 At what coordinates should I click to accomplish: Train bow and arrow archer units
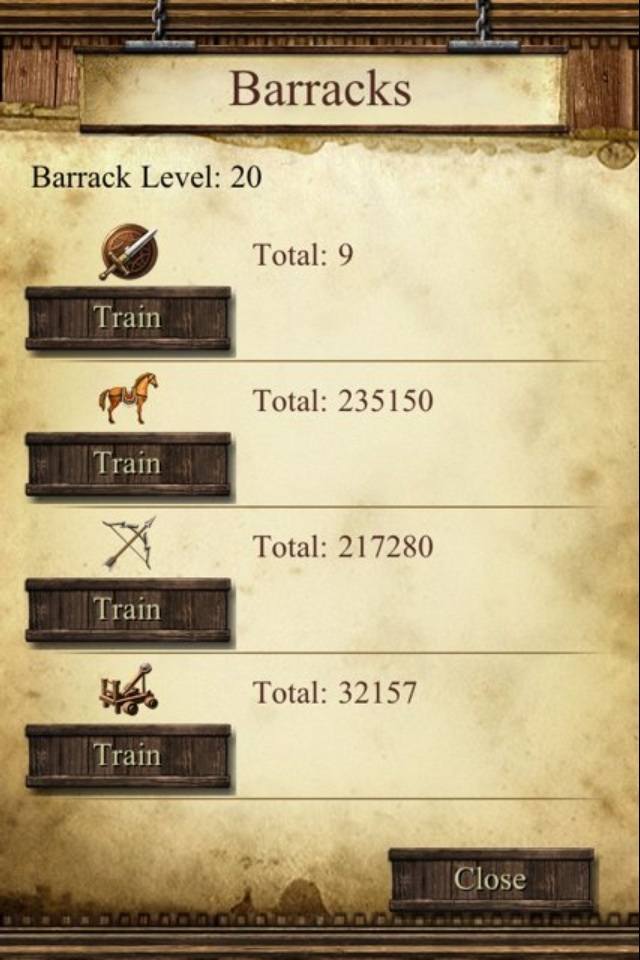click(x=128, y=610)
